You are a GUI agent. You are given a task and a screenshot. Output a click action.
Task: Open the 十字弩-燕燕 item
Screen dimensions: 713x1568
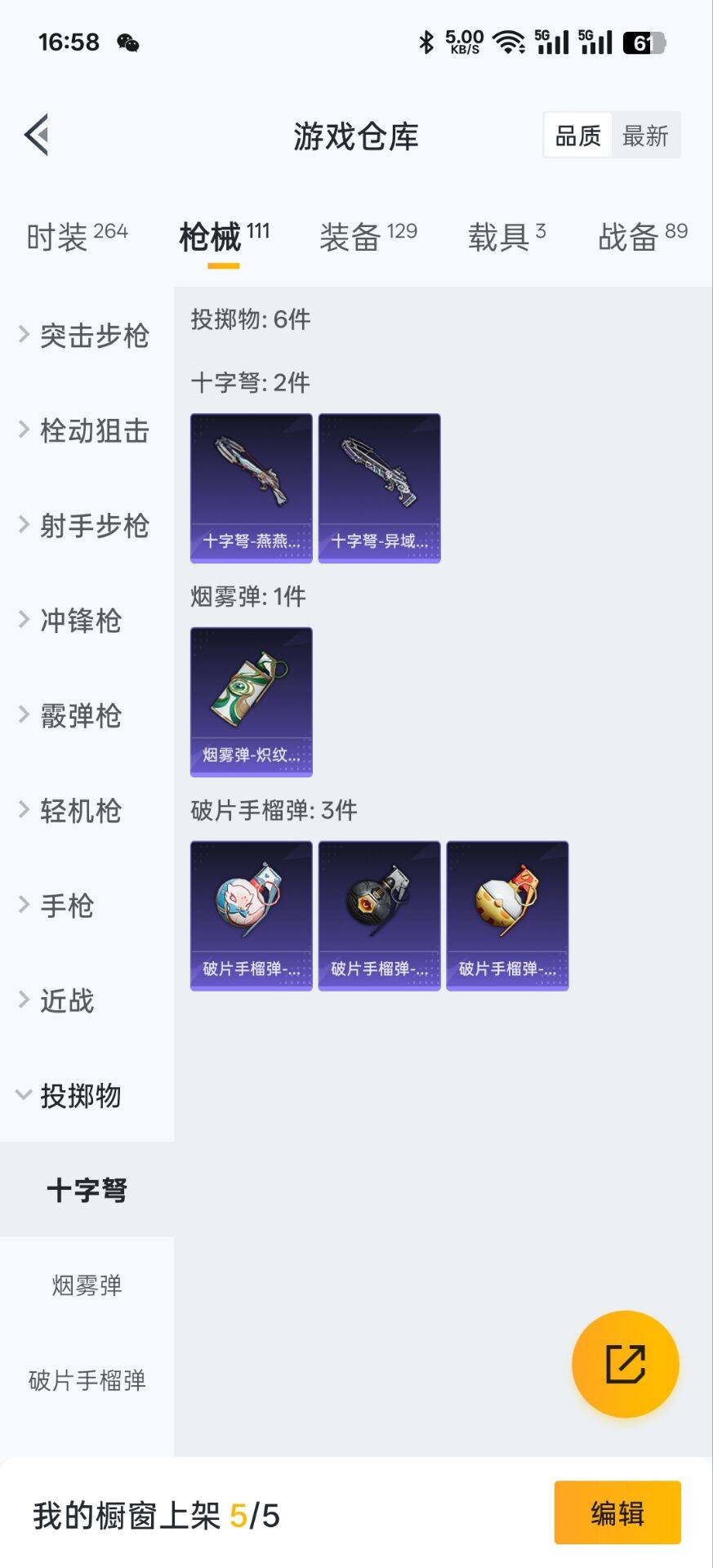(252, 488)
